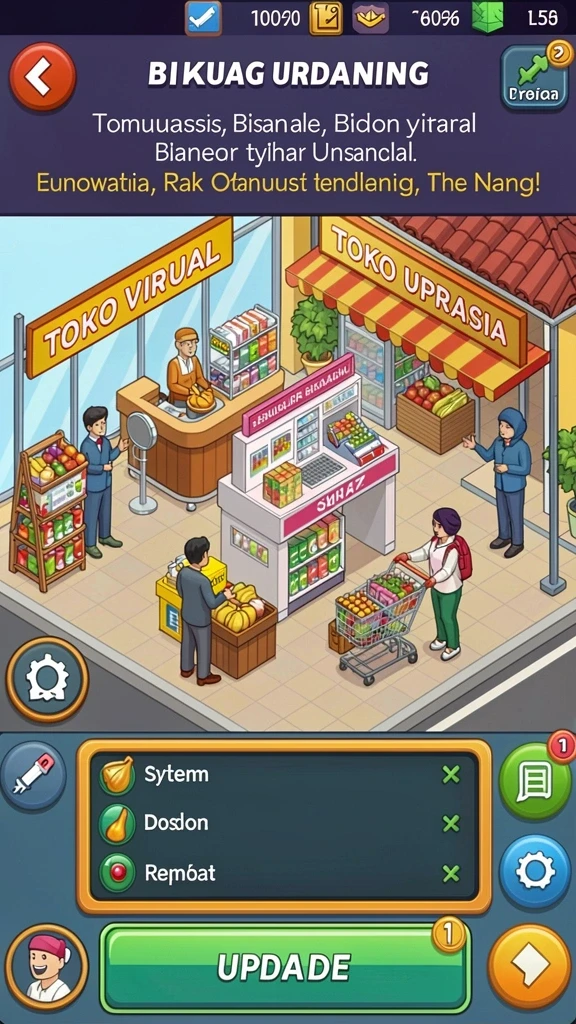Open the player avatar profile
The width and height of the screenshot is (576, 1024).
[47, 967]
